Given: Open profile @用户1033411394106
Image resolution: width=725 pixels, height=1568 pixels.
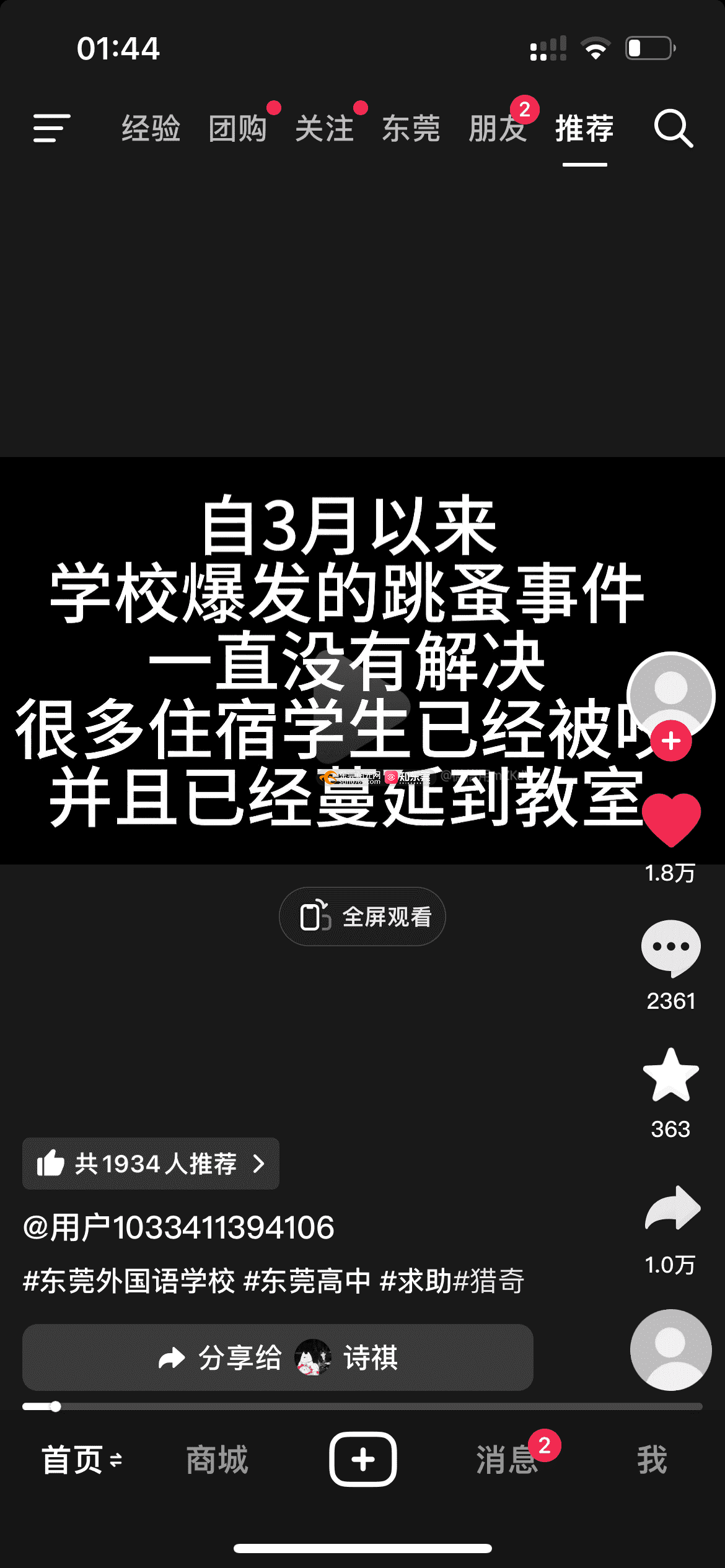Looking at the screenshot, I should [x=178, y=1227].
